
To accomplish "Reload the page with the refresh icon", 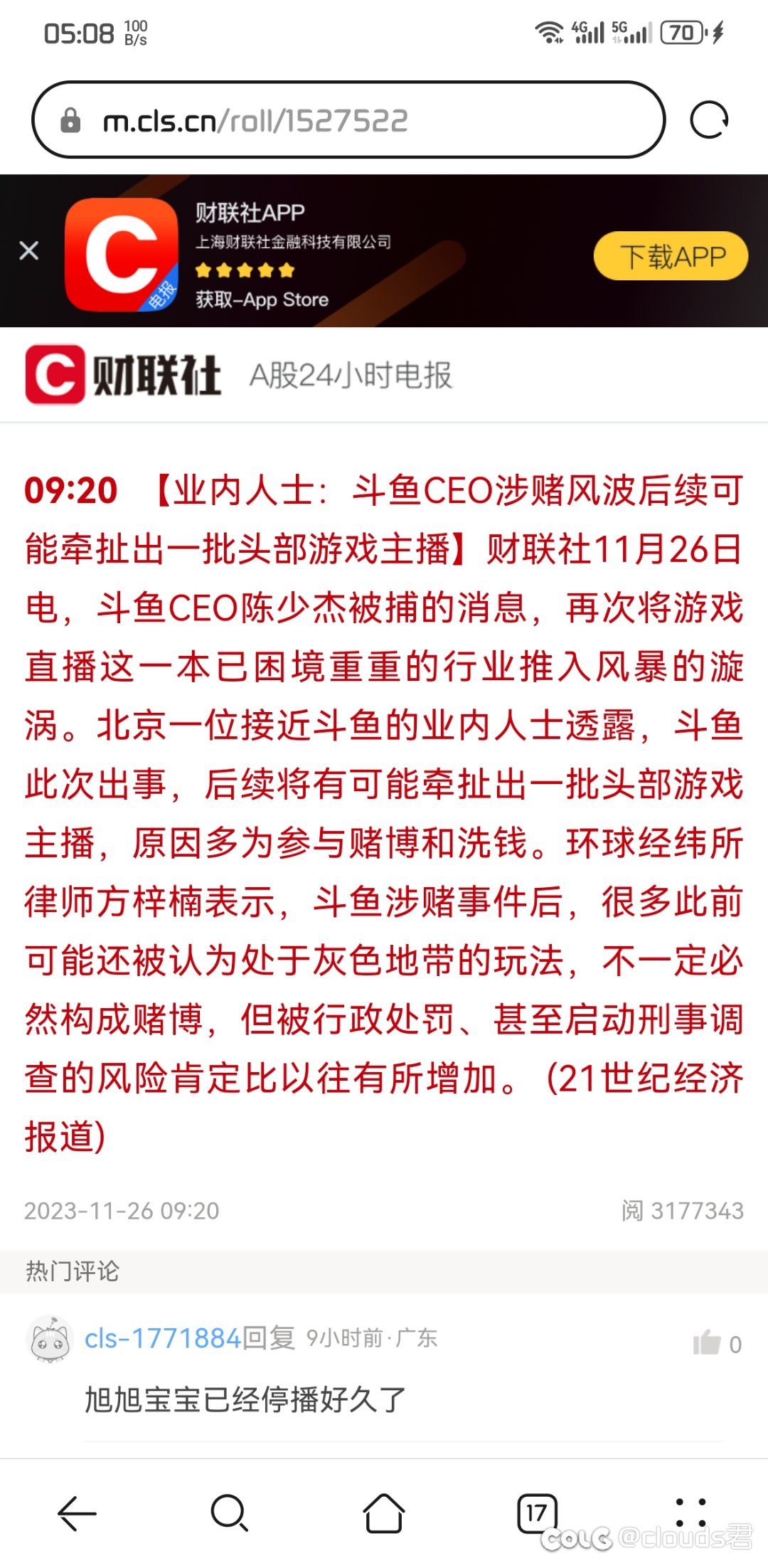I will pyautogui.click(x=709, y=120).
